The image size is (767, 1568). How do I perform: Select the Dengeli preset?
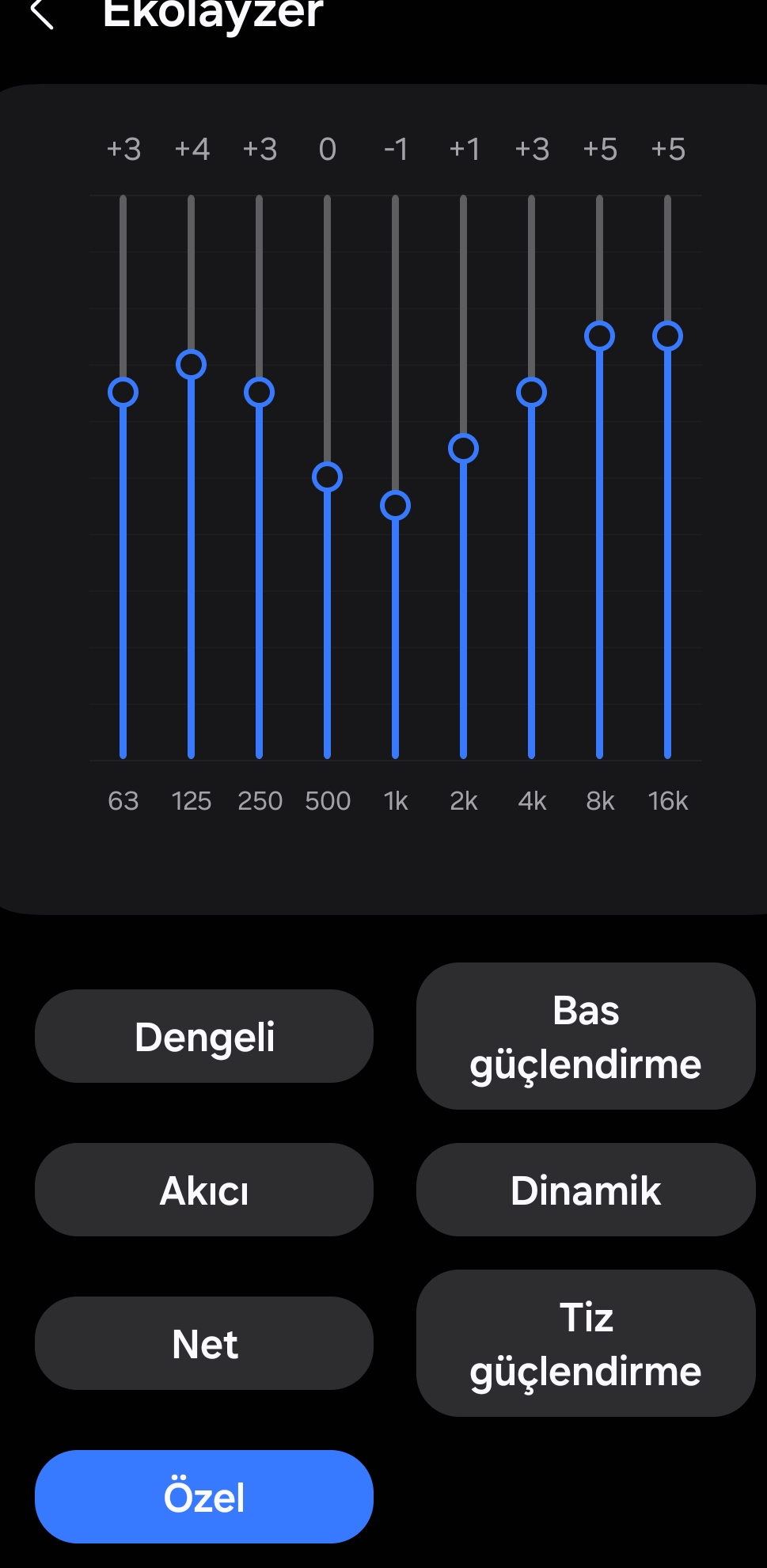(204, 1036)
